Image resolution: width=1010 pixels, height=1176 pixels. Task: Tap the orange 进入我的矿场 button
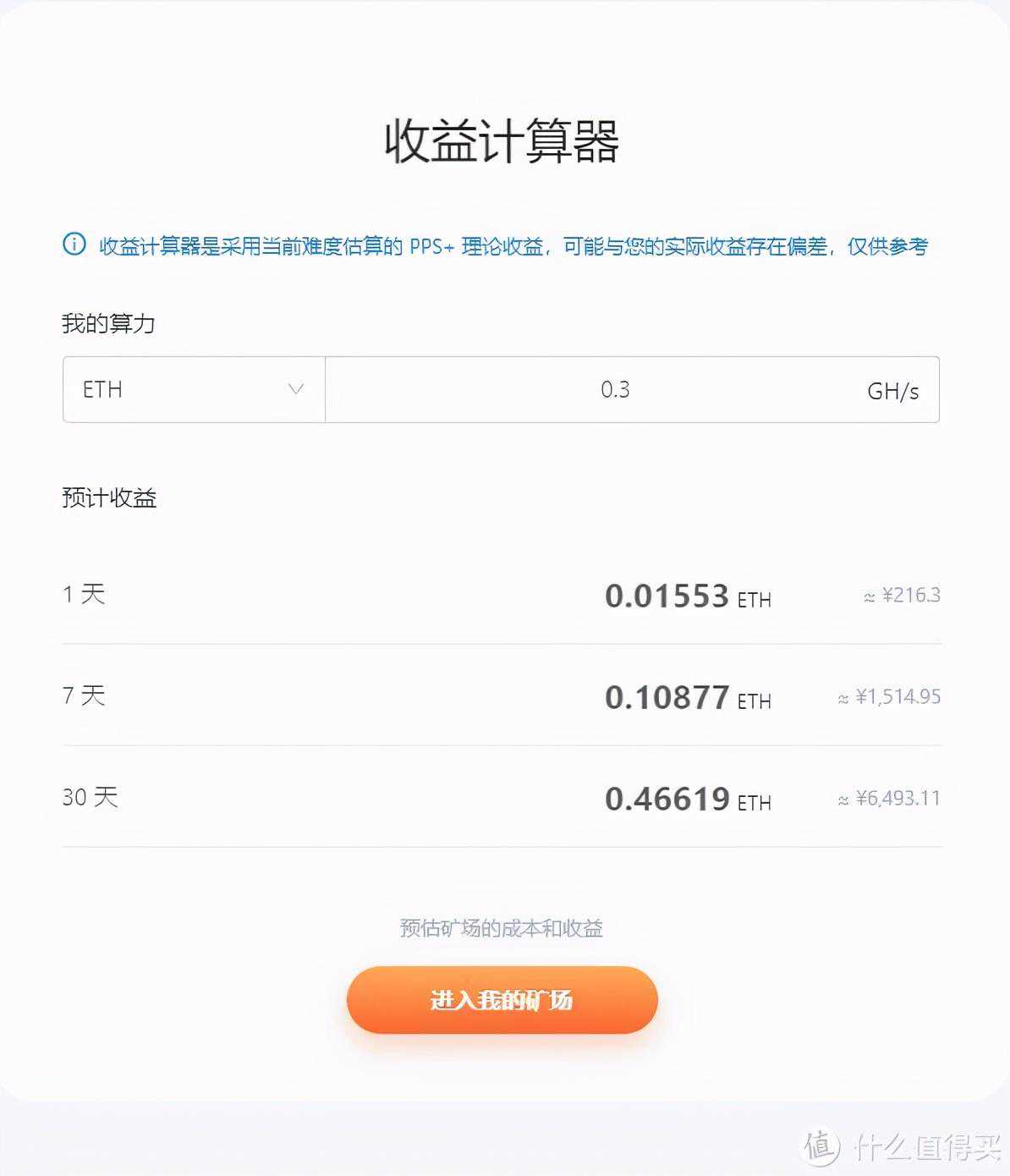tap(502, 1000)
